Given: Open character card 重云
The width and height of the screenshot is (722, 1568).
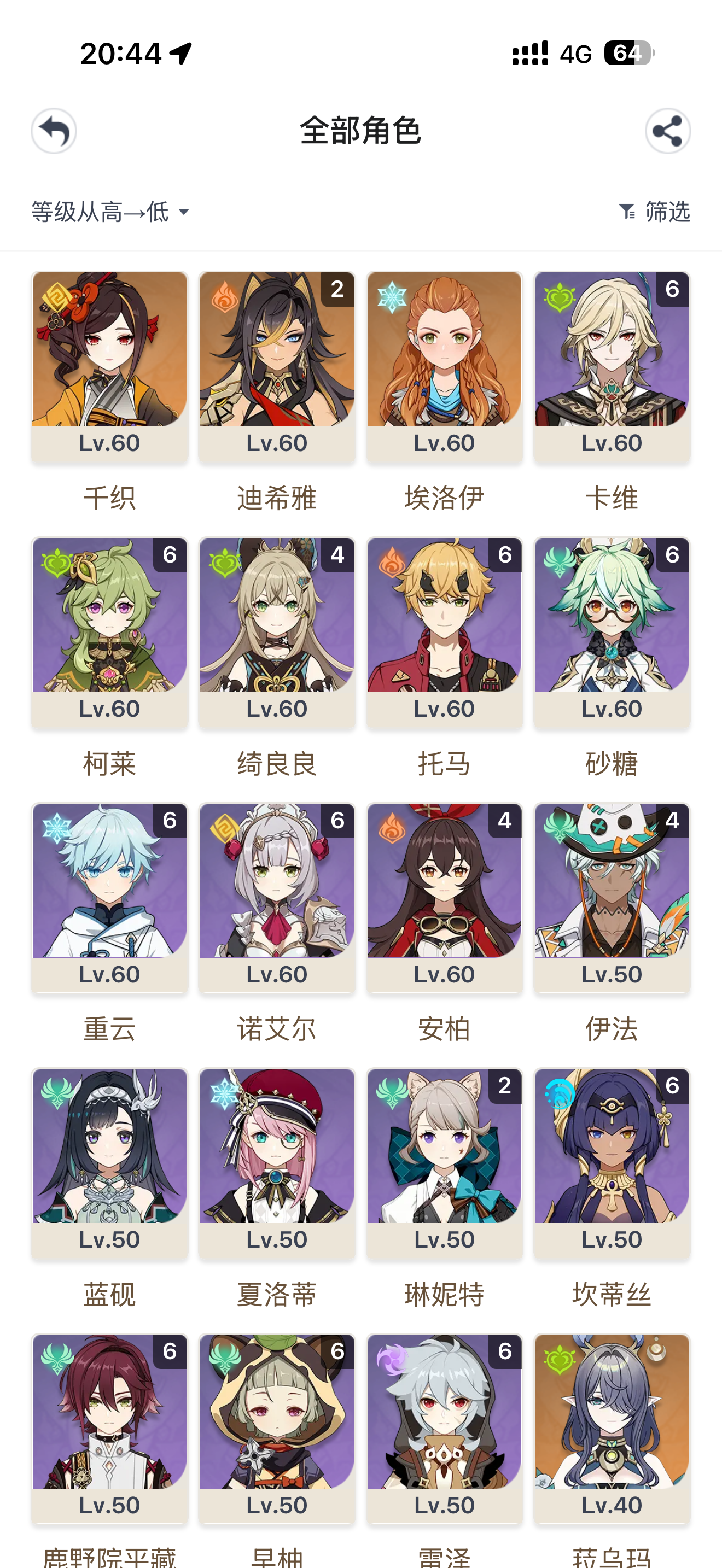Looking at the screenshot, I should click(x=109, y=898).
